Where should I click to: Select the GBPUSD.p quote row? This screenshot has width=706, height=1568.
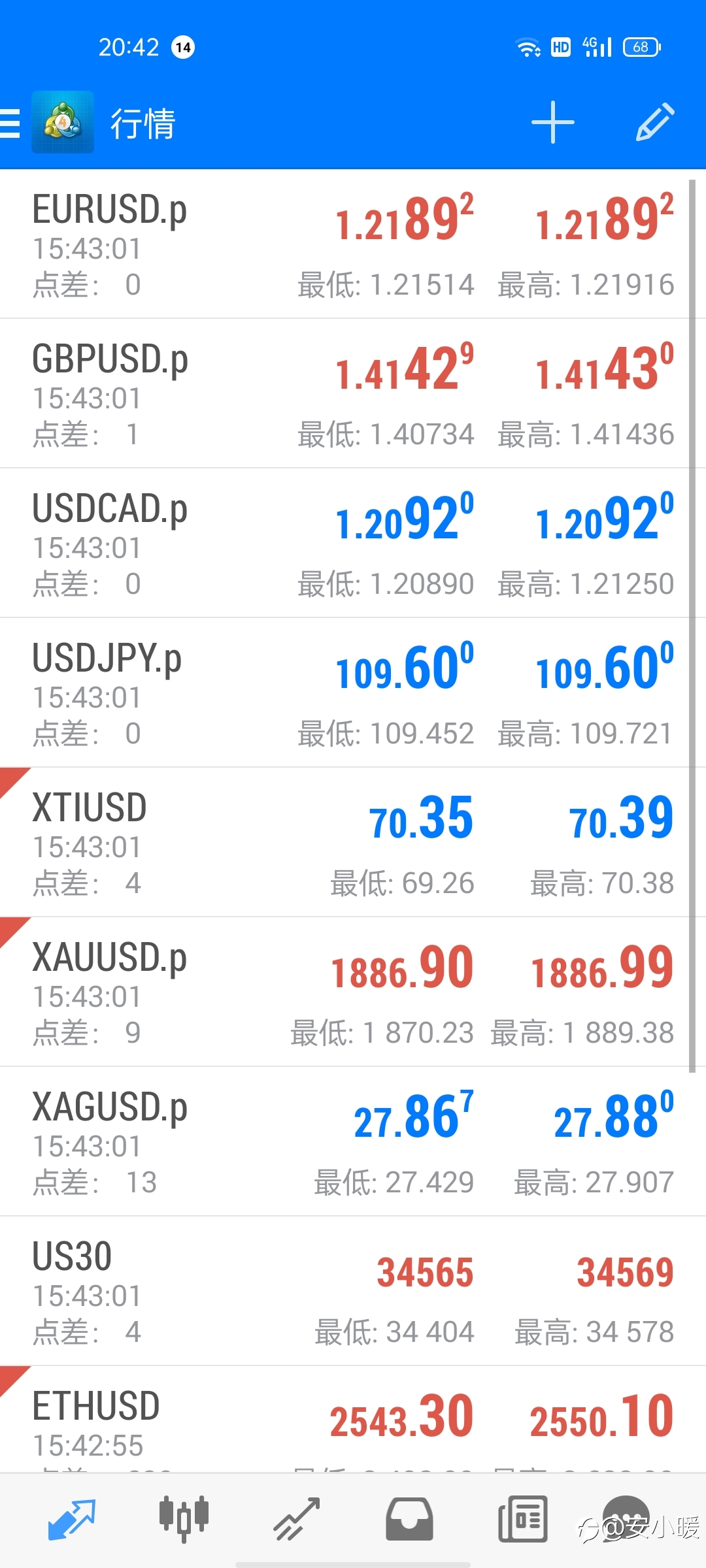353,393
